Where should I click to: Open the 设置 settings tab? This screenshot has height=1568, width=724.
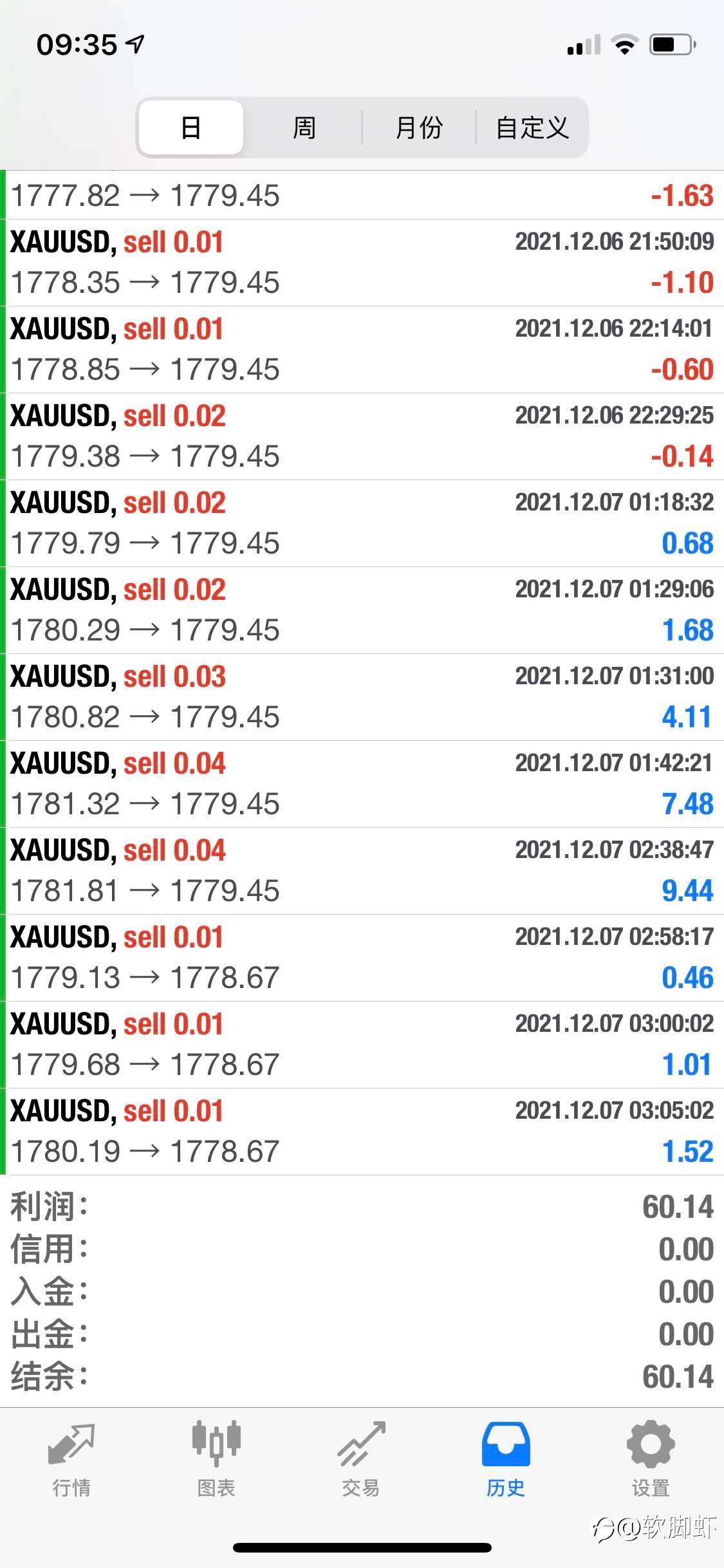(651, 1459)
